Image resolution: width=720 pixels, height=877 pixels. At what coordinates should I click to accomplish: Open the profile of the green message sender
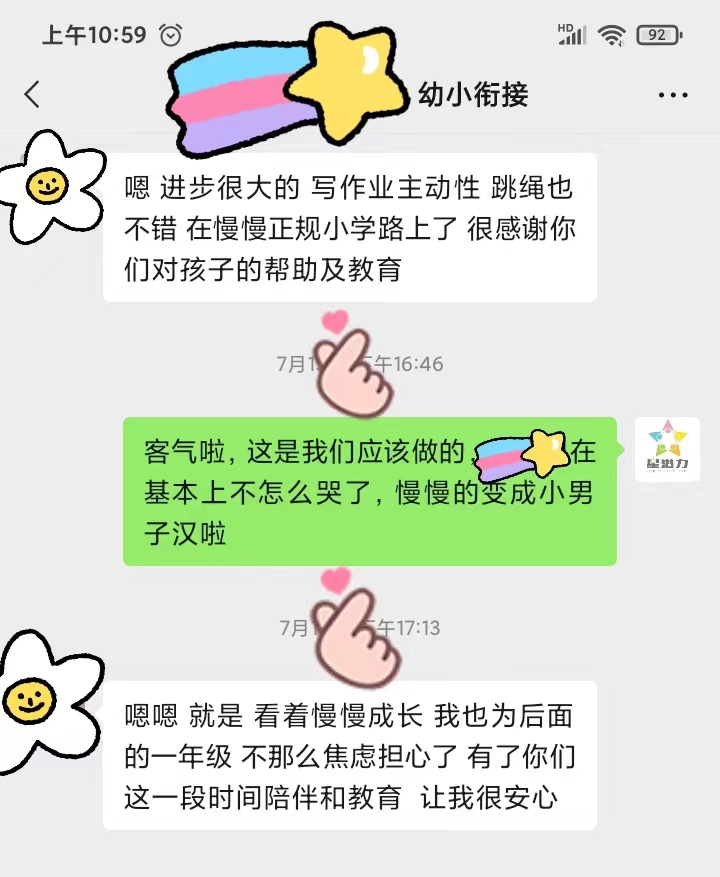[x=667, y=449]
